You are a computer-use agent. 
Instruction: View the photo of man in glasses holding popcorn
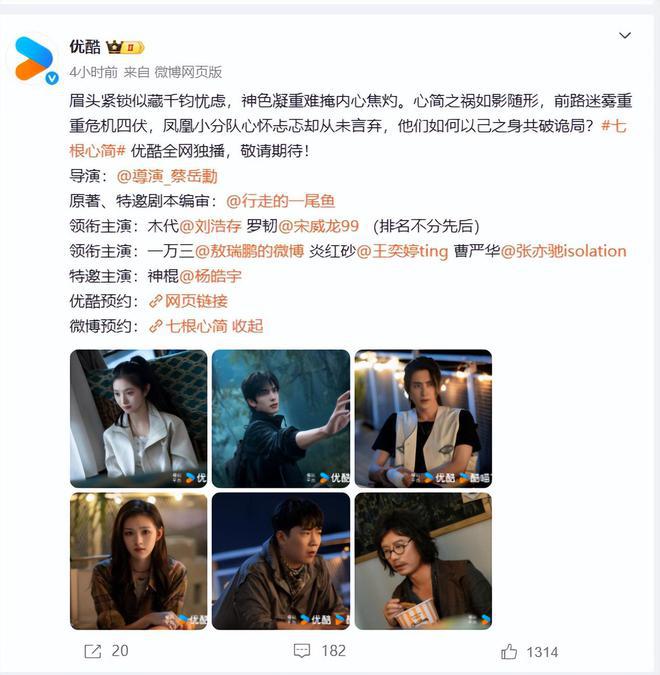coord(422,561)
